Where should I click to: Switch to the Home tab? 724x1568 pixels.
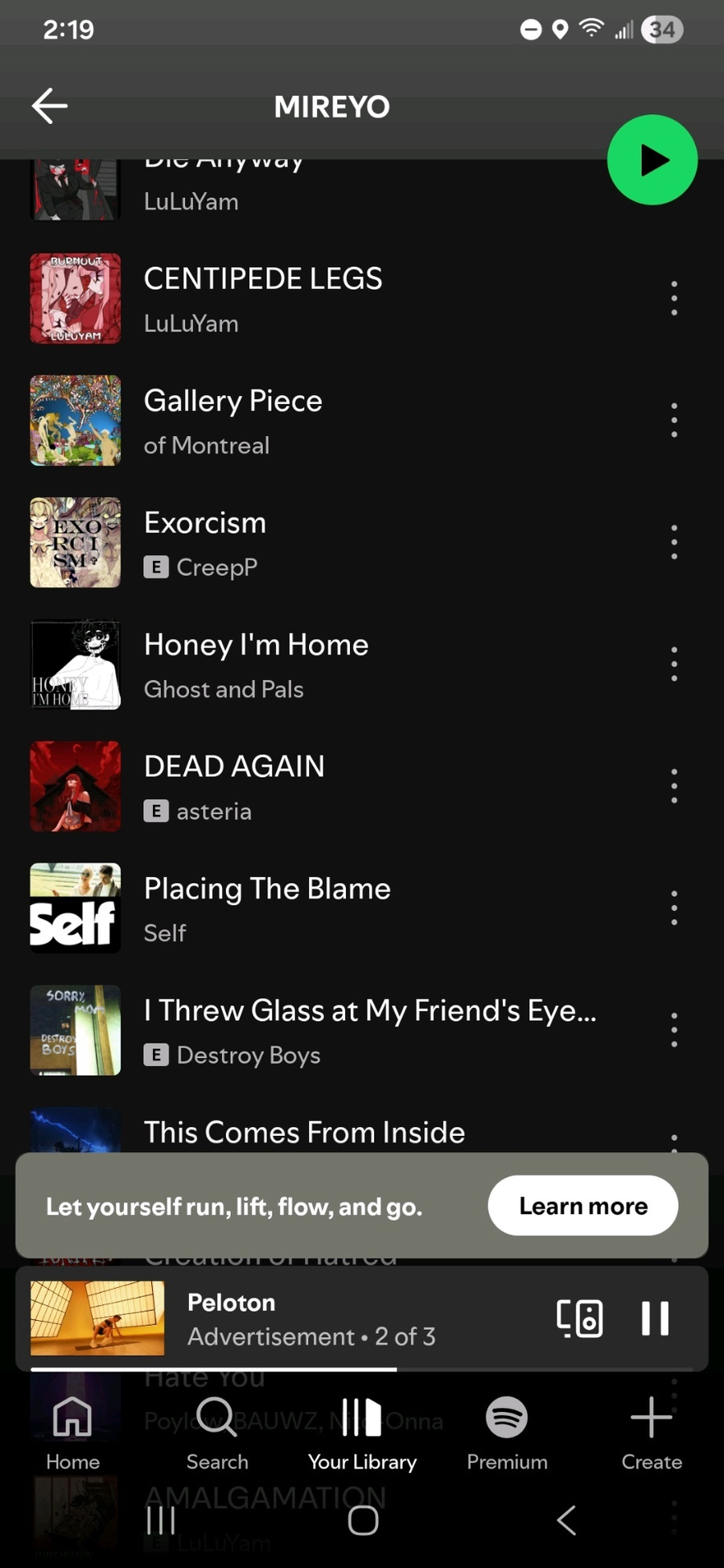click(x=72, y=1432)
